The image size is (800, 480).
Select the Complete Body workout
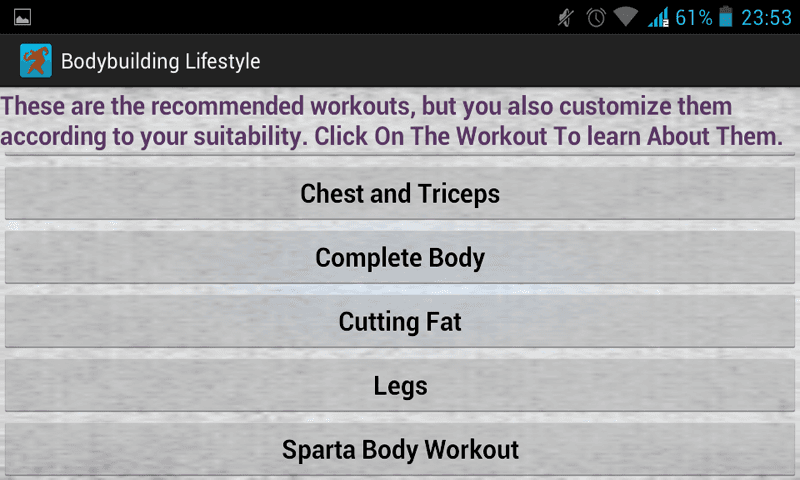click(400, 257)
